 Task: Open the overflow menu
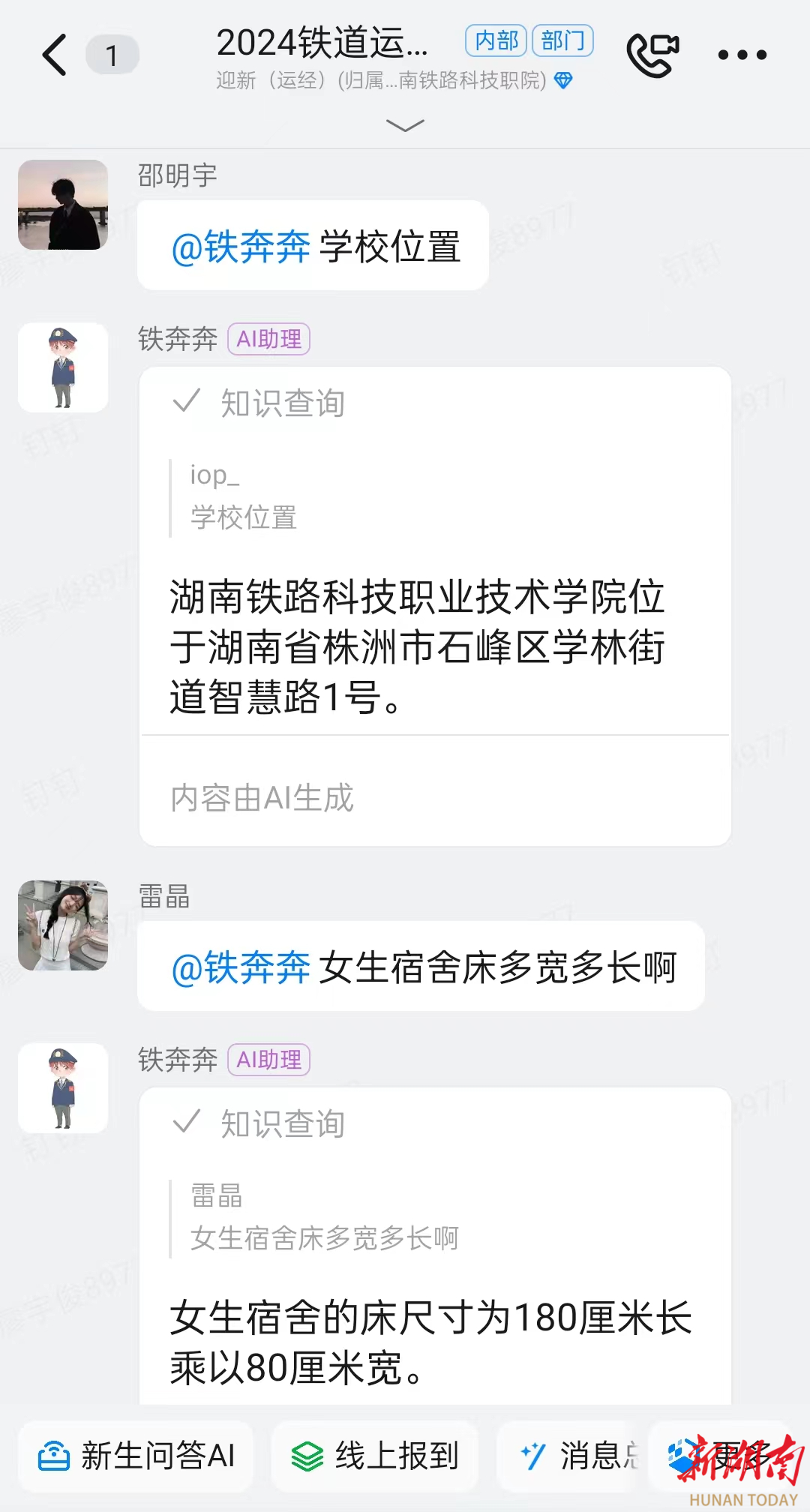tap(742, 55)
